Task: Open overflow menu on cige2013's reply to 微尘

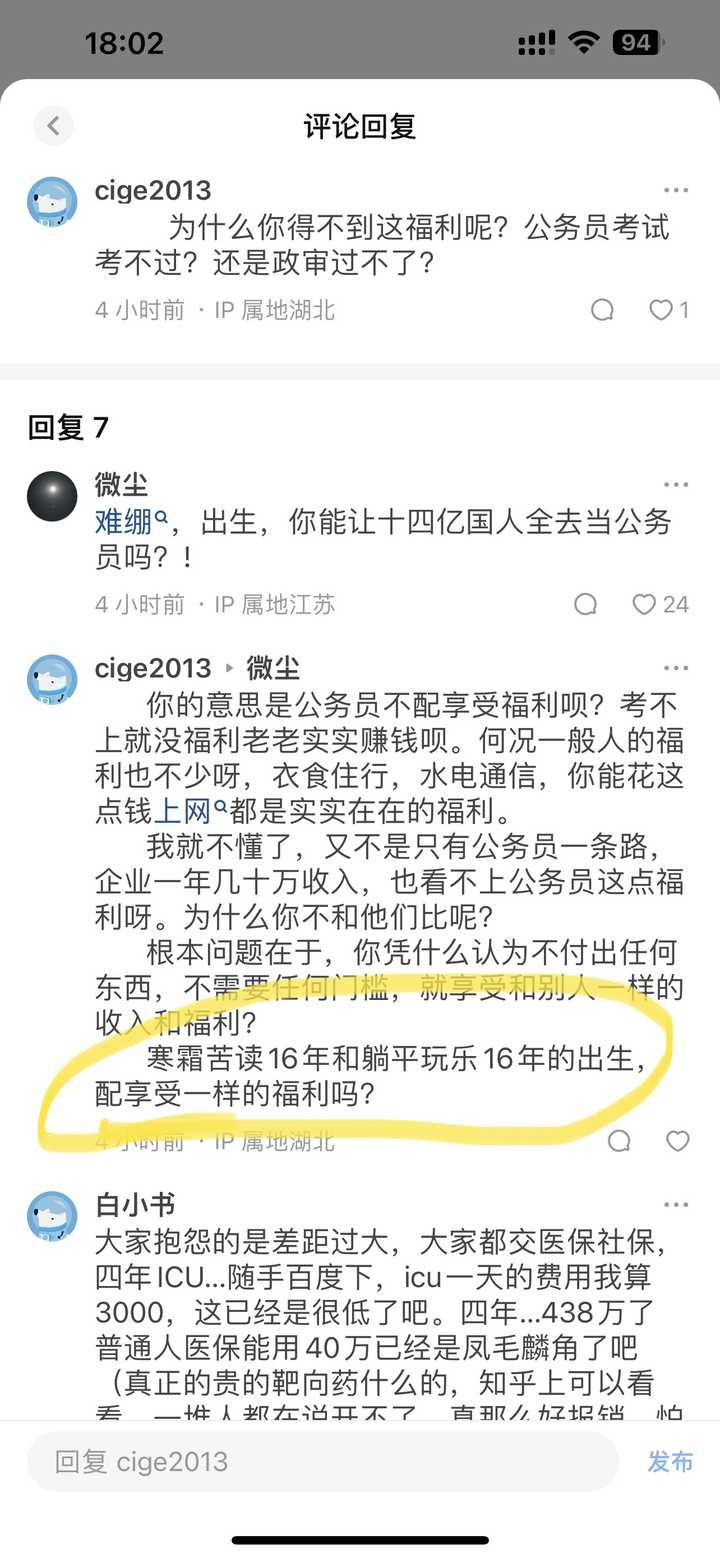Action: coord(676,668)
